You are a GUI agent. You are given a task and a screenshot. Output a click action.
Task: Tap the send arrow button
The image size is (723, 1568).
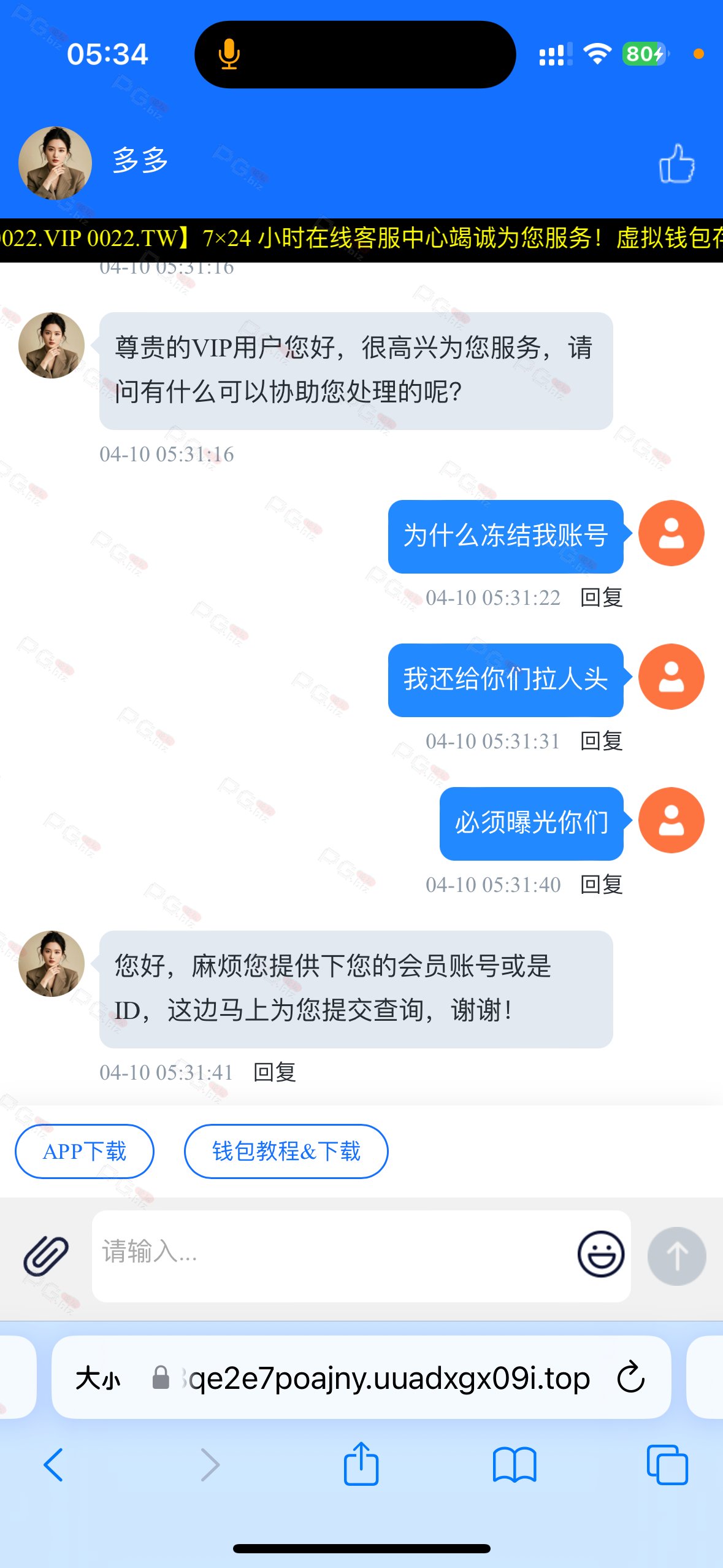[x=676, y=1256]
